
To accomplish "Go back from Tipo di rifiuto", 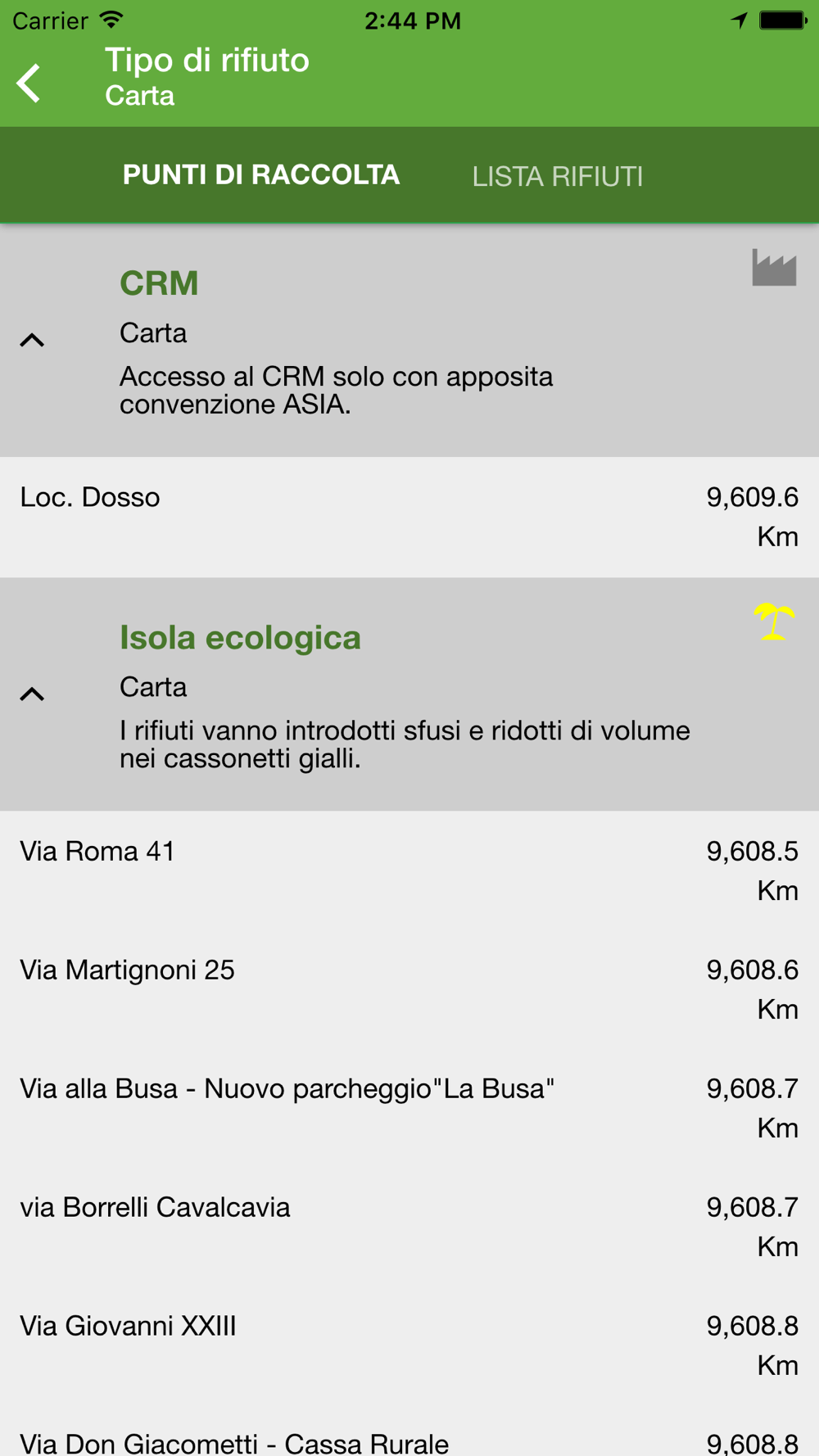I will [29, 83].
